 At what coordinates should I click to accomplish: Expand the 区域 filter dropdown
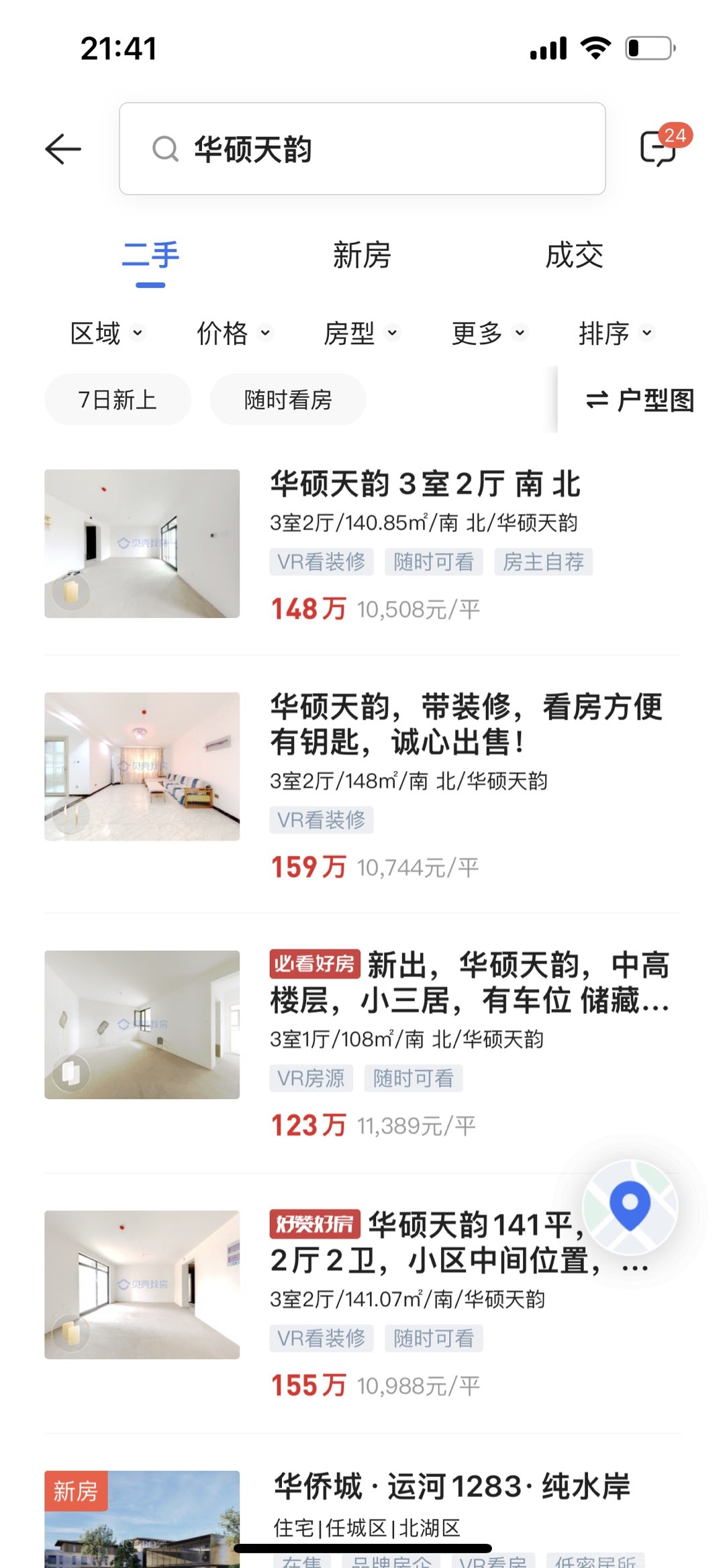click(x=107, y=333)
